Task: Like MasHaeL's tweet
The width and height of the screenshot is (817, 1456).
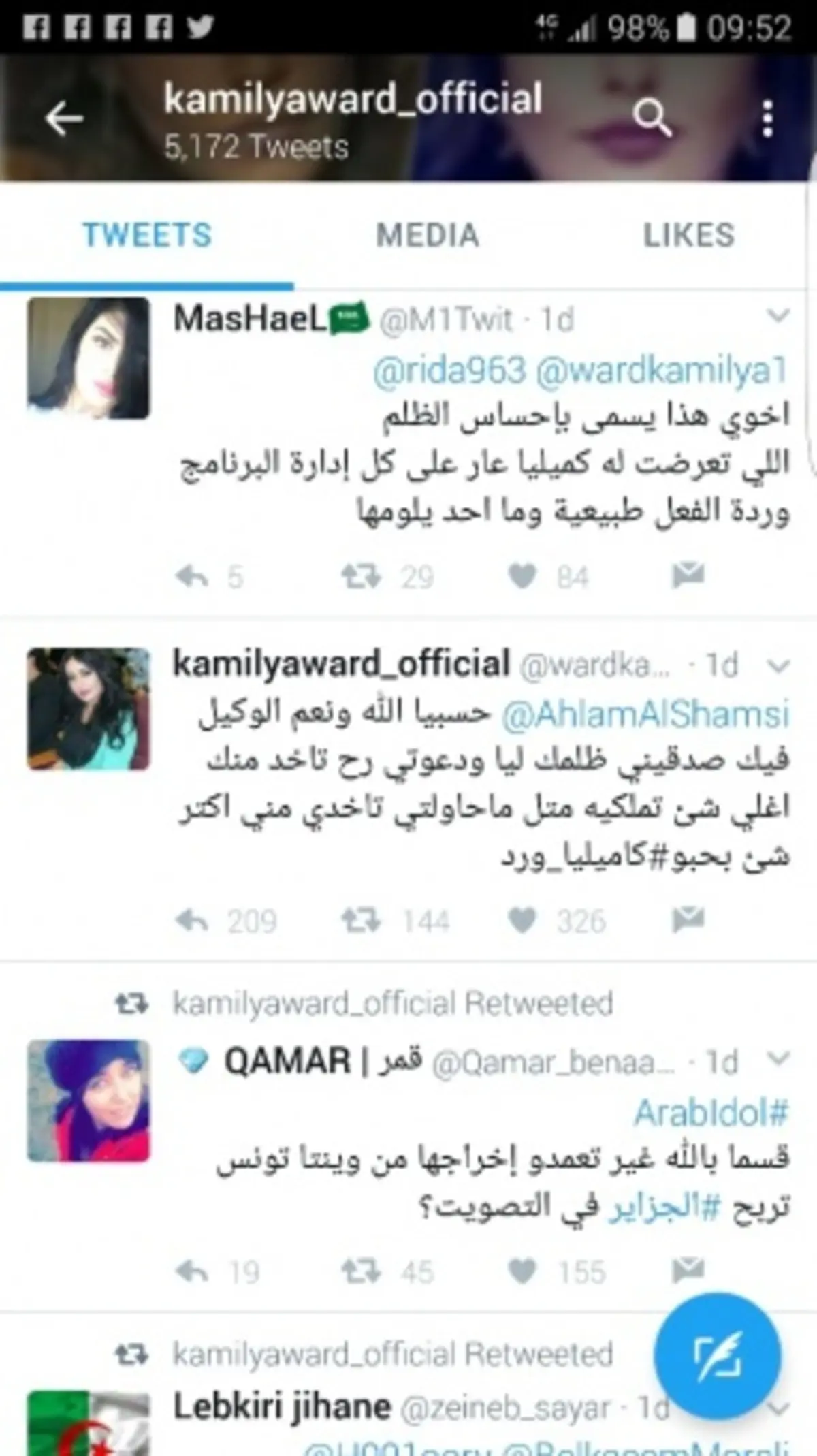Action: 522,577
